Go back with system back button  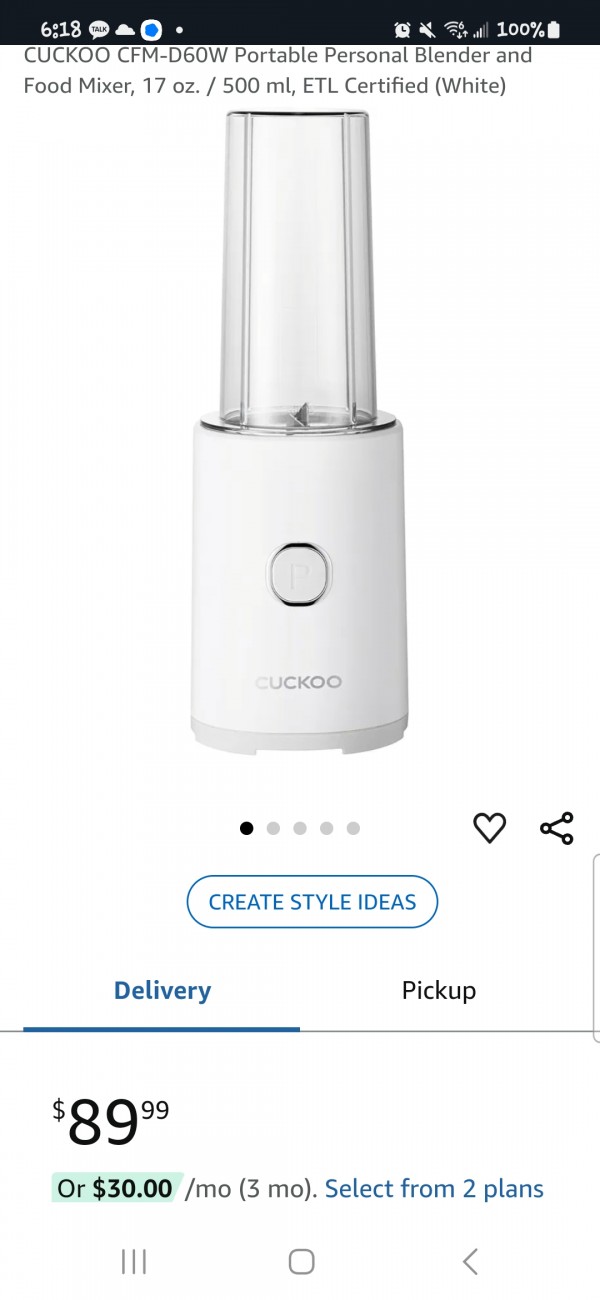pos(470,1262)
